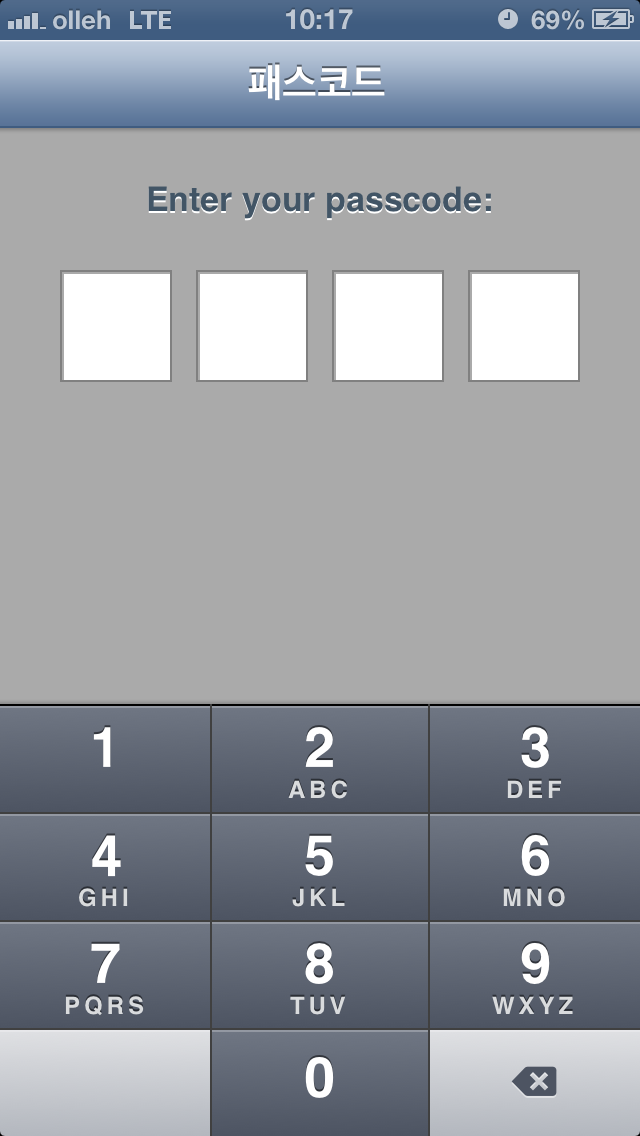The width and height of the screenshot is (640, 1136).
Task: Tap the 7 PQRS key
Action: coord(105,976)
